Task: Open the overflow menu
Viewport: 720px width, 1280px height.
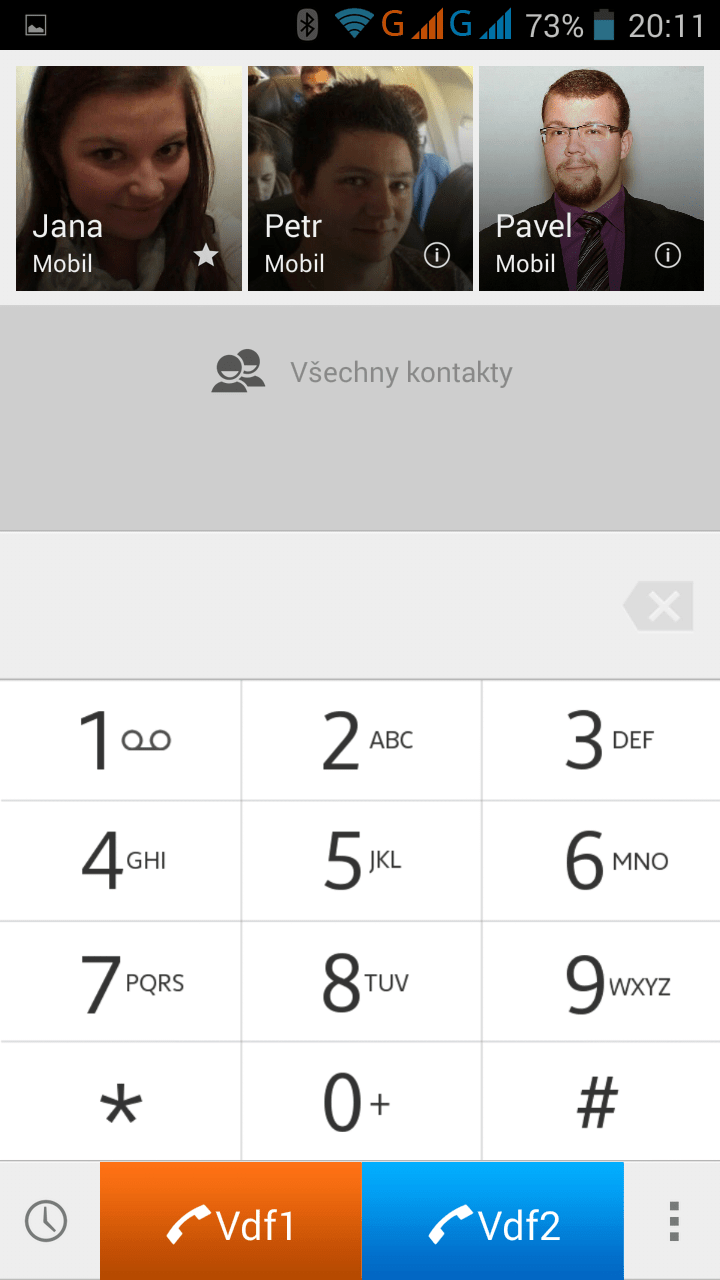Action: [673, 1221]
